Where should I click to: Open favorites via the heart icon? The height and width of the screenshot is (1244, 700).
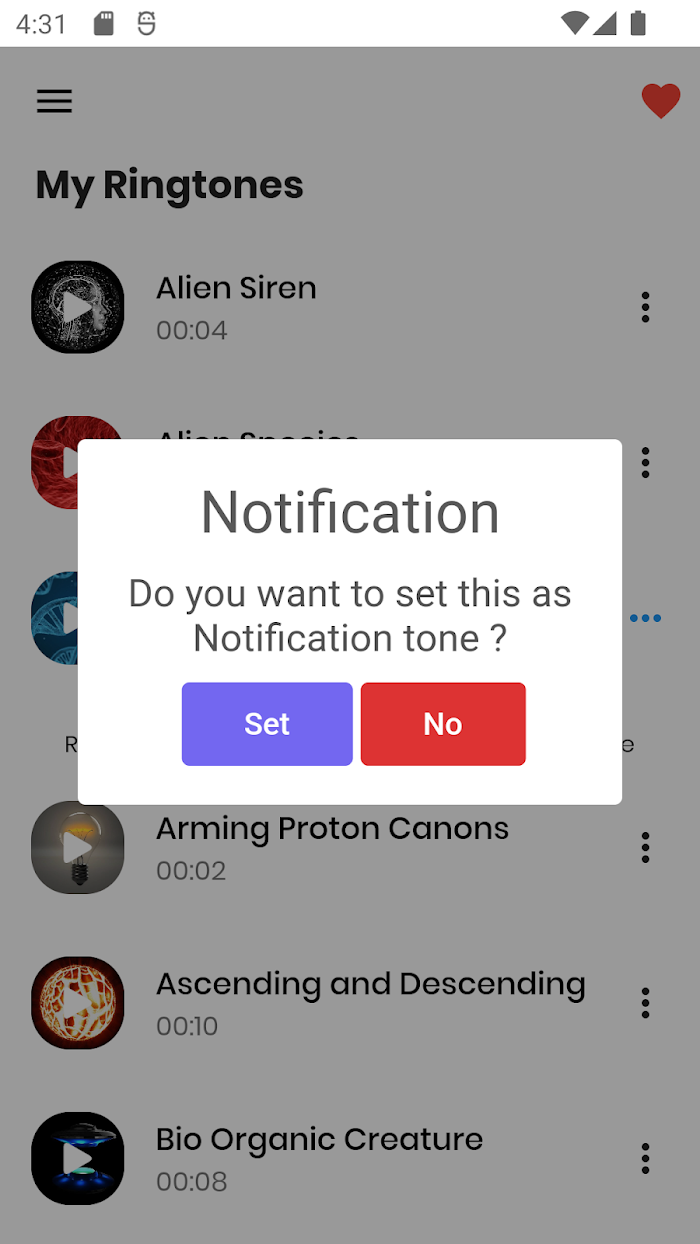661,101
